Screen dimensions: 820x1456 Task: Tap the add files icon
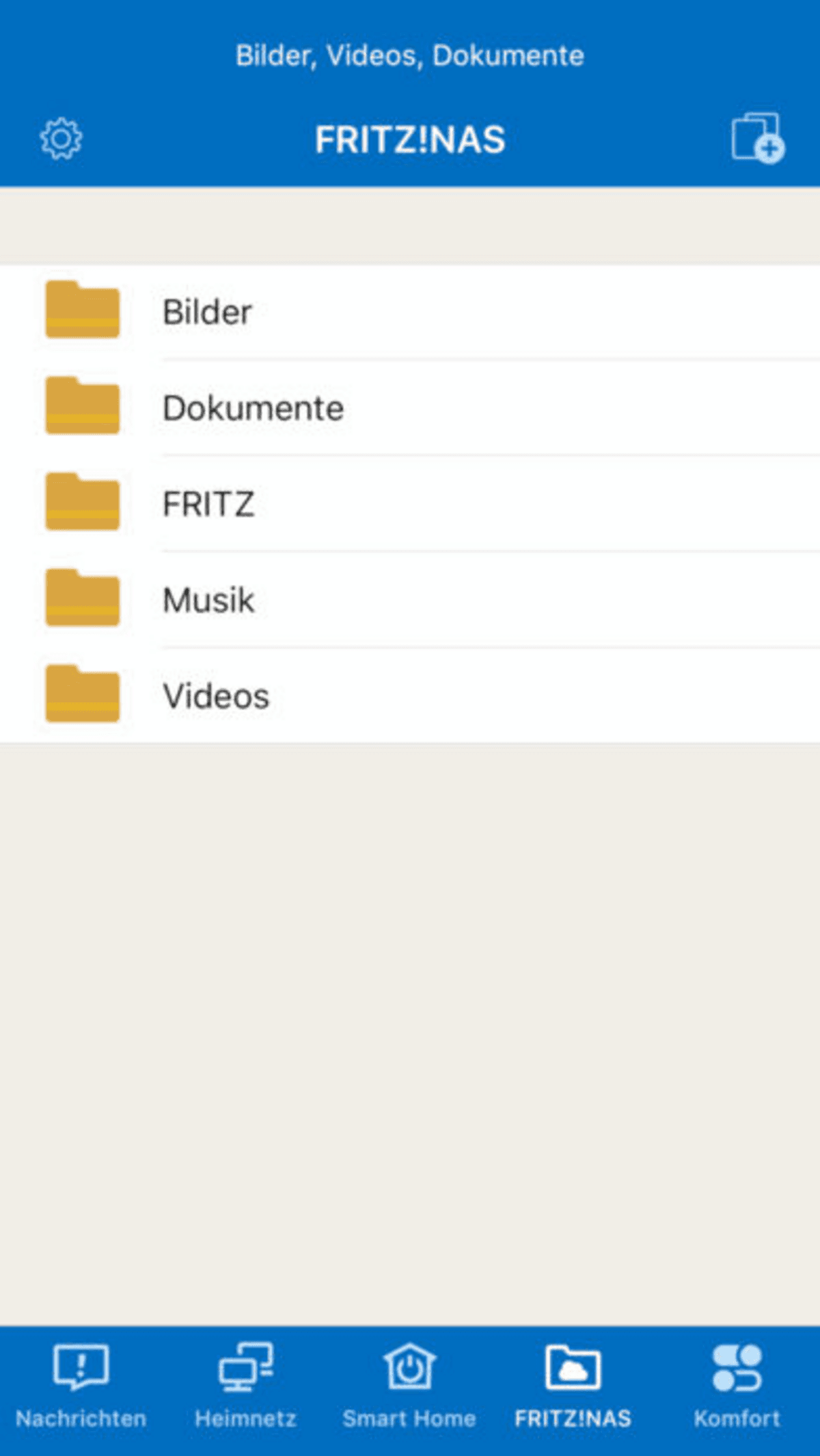[x=757, y=139]
